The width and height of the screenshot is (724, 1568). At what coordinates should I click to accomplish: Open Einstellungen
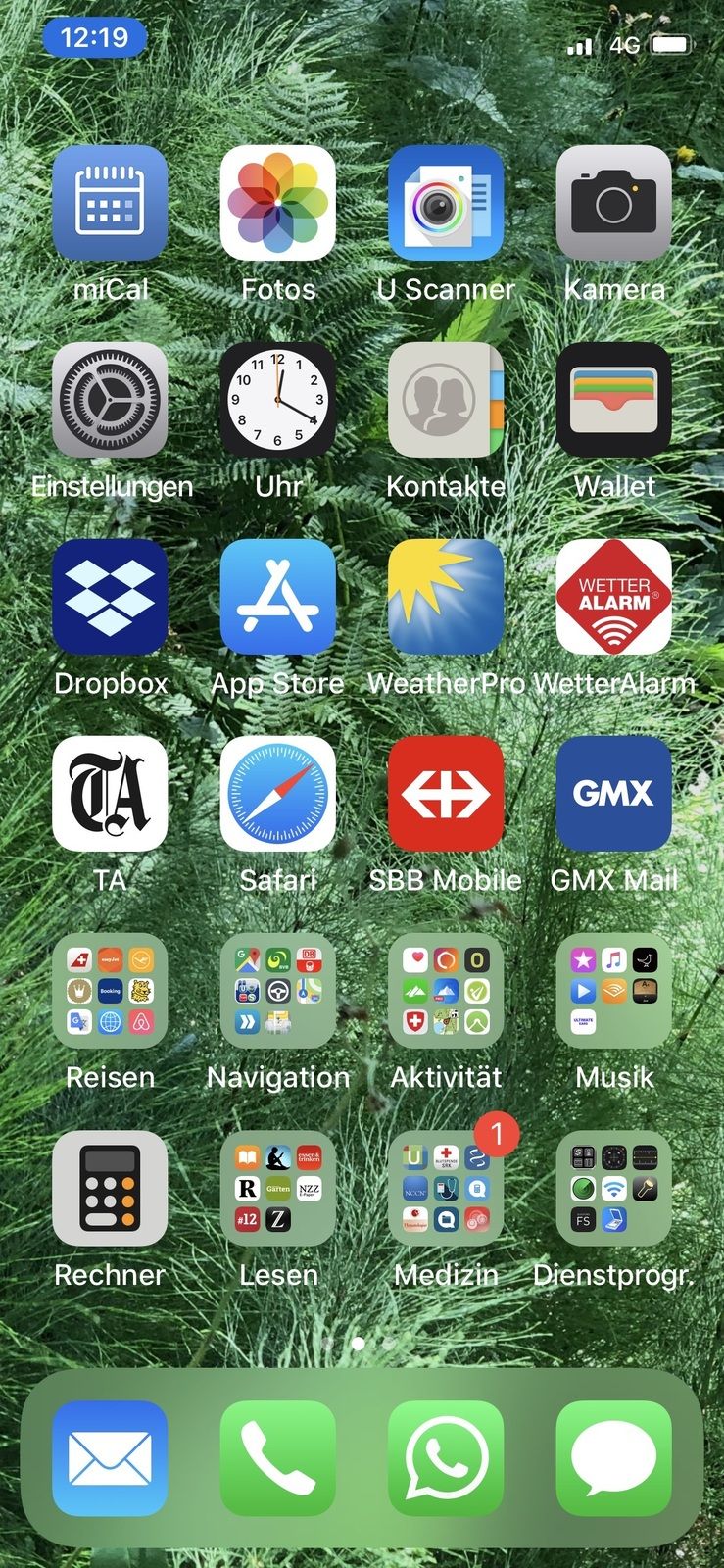click(110, 400)
